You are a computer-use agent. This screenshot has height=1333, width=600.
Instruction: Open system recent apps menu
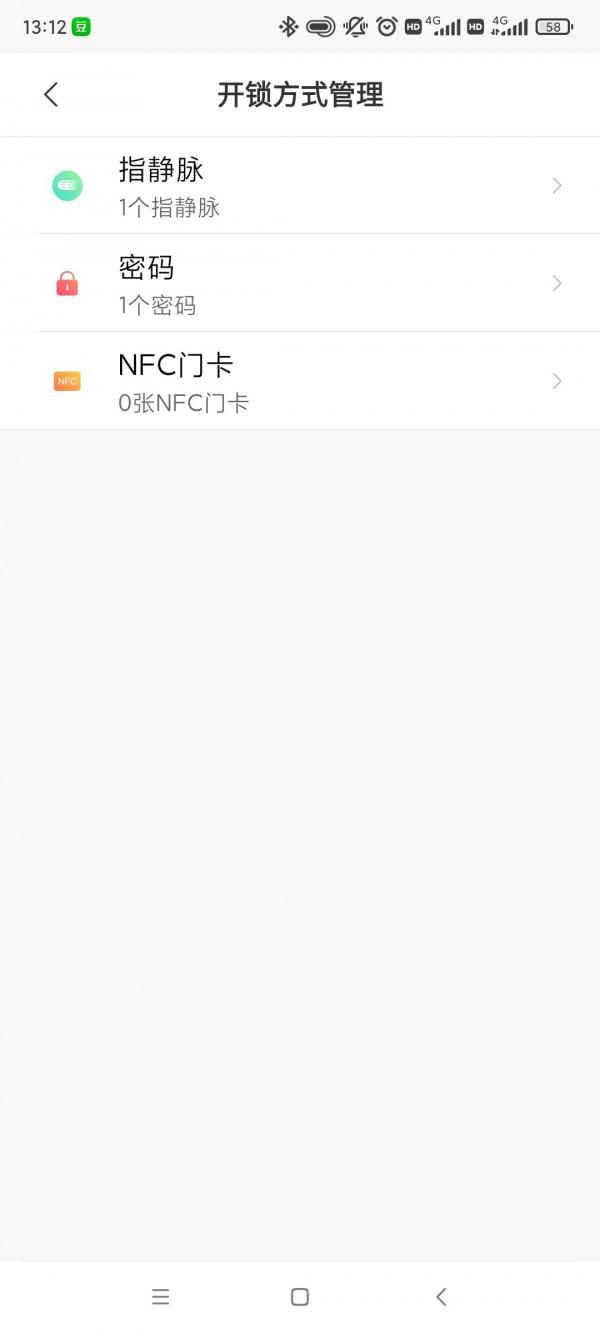click(160, 1297)
